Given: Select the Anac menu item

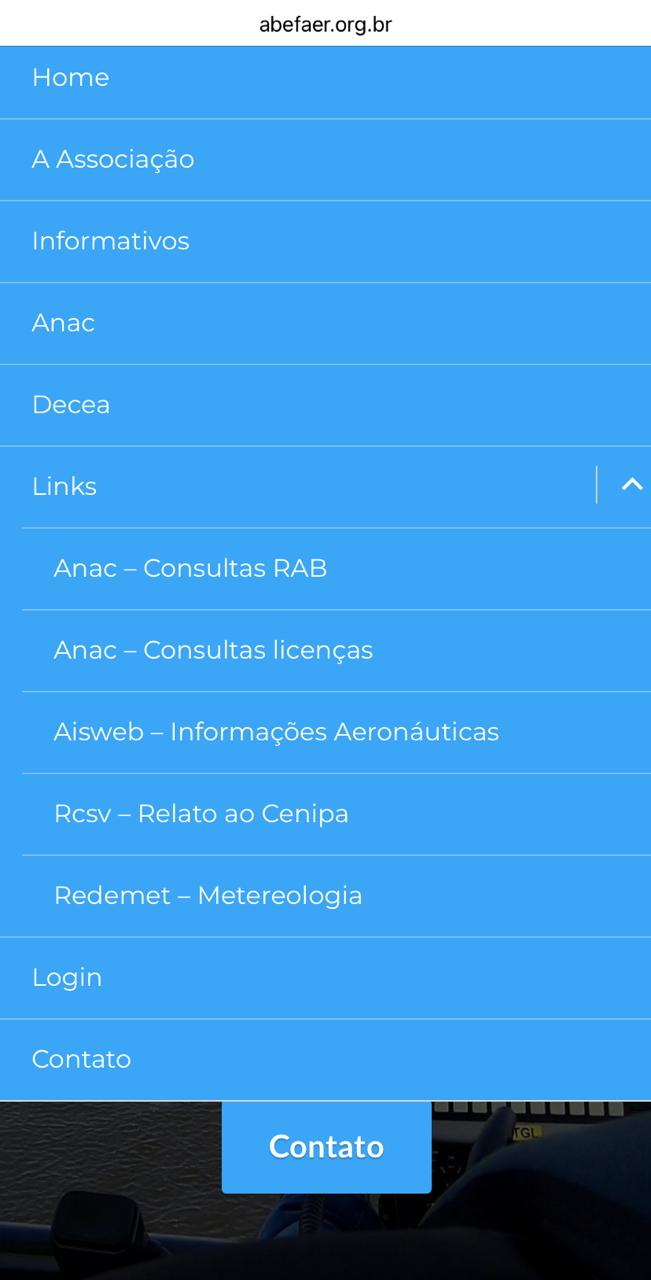Looking at the screenshot, I should click(325, 324).
